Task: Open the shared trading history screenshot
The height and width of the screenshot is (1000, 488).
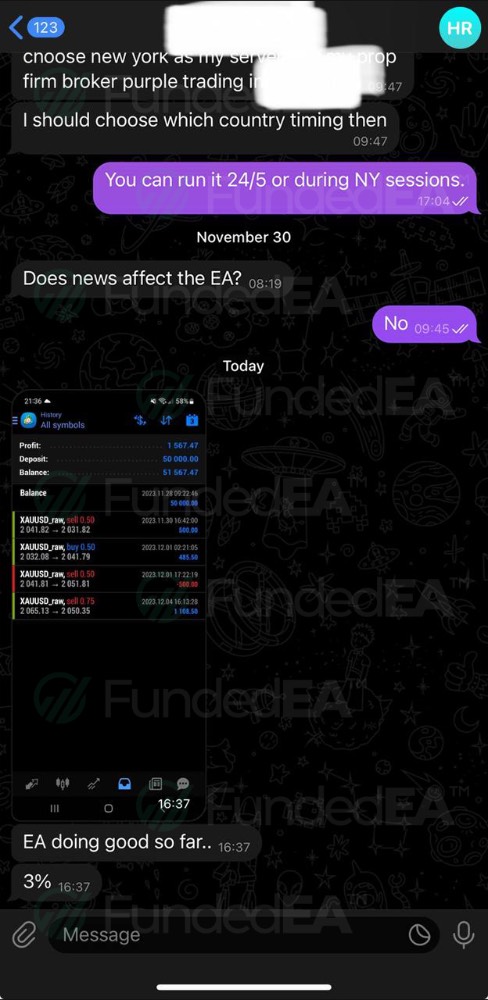Action: point(109,605)
